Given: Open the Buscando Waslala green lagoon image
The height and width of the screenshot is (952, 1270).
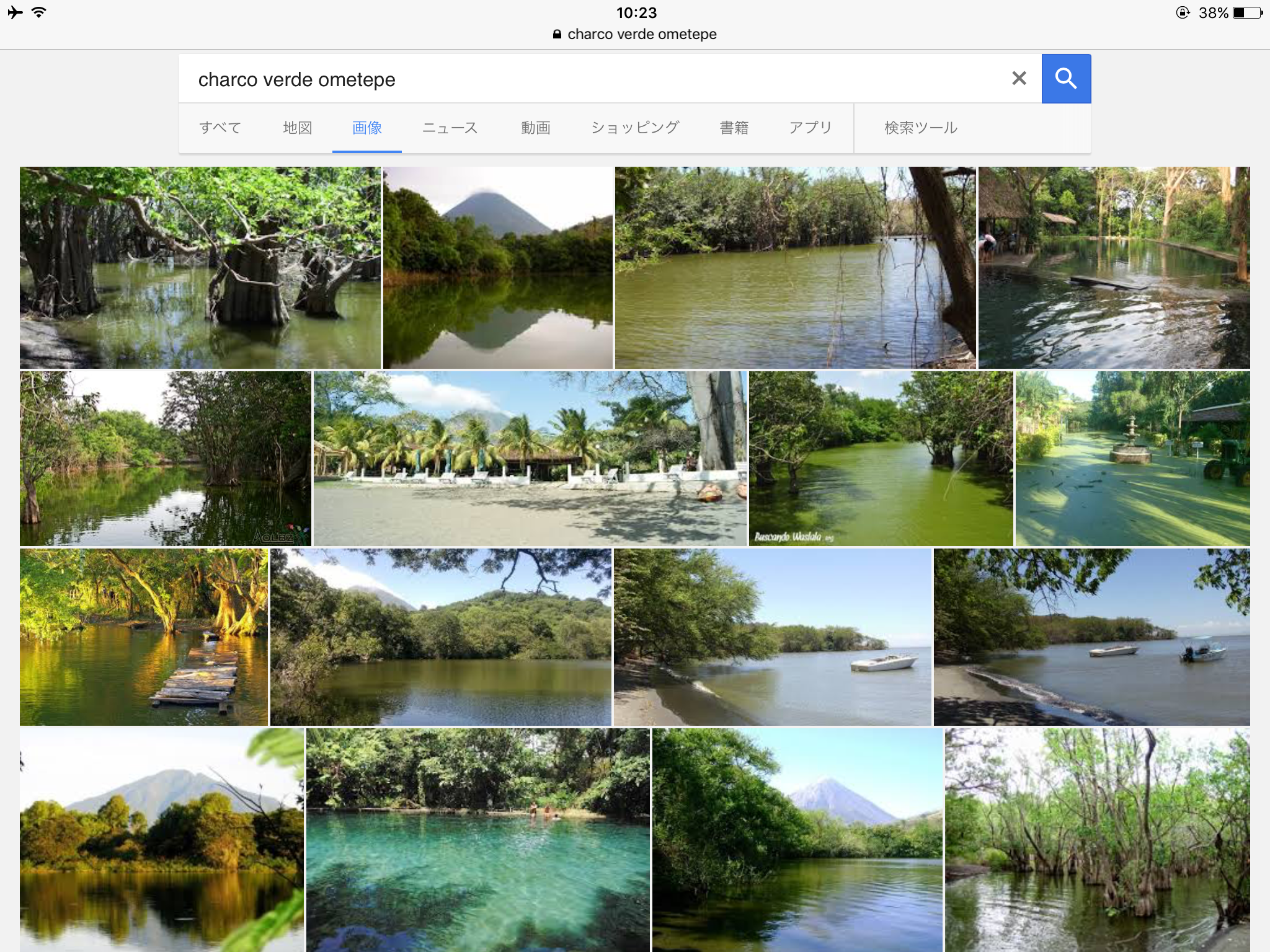Looking at the screenshot, I should [x=881, y=459].
